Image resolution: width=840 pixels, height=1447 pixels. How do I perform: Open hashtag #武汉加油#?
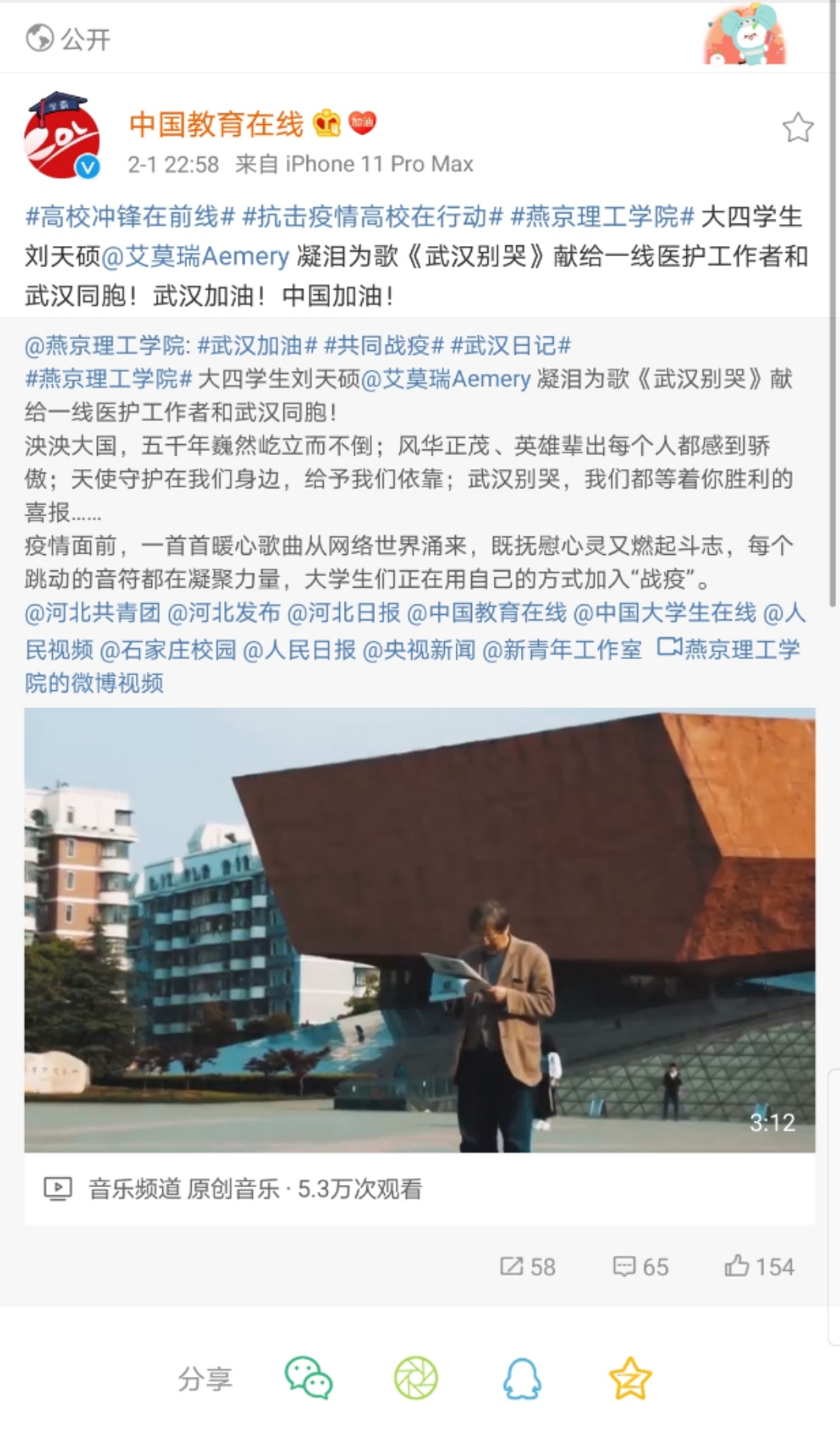pos(257,345)
